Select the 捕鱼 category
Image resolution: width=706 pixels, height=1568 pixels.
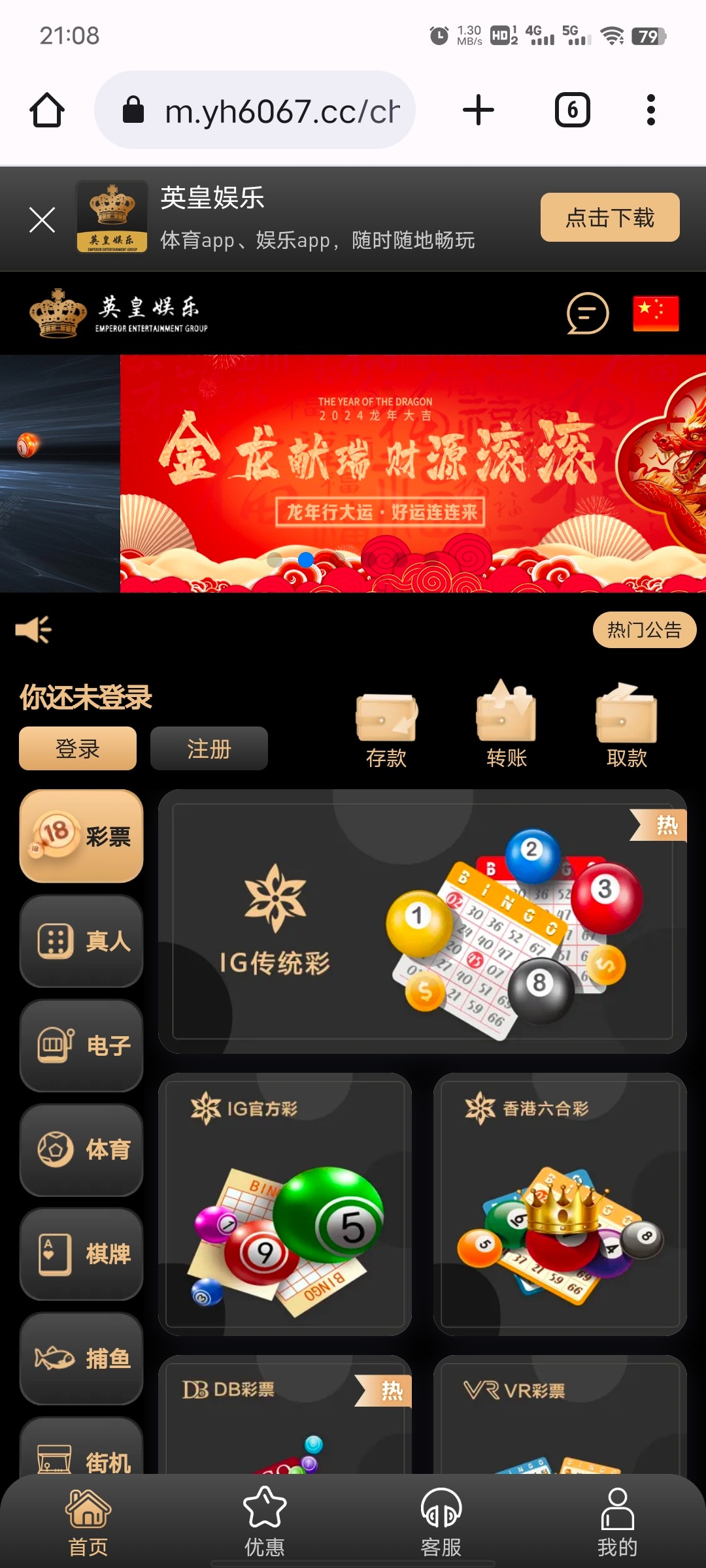[82, 1359]
